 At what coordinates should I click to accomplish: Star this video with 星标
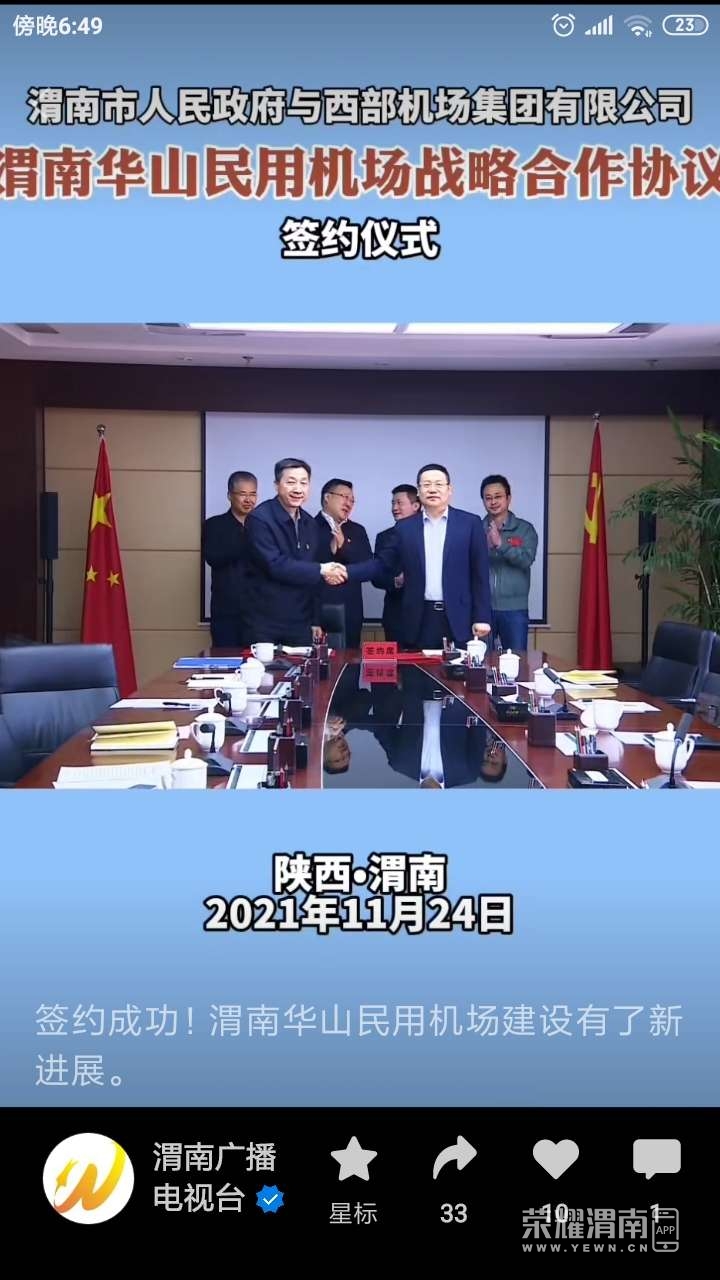click(353, 1162)
